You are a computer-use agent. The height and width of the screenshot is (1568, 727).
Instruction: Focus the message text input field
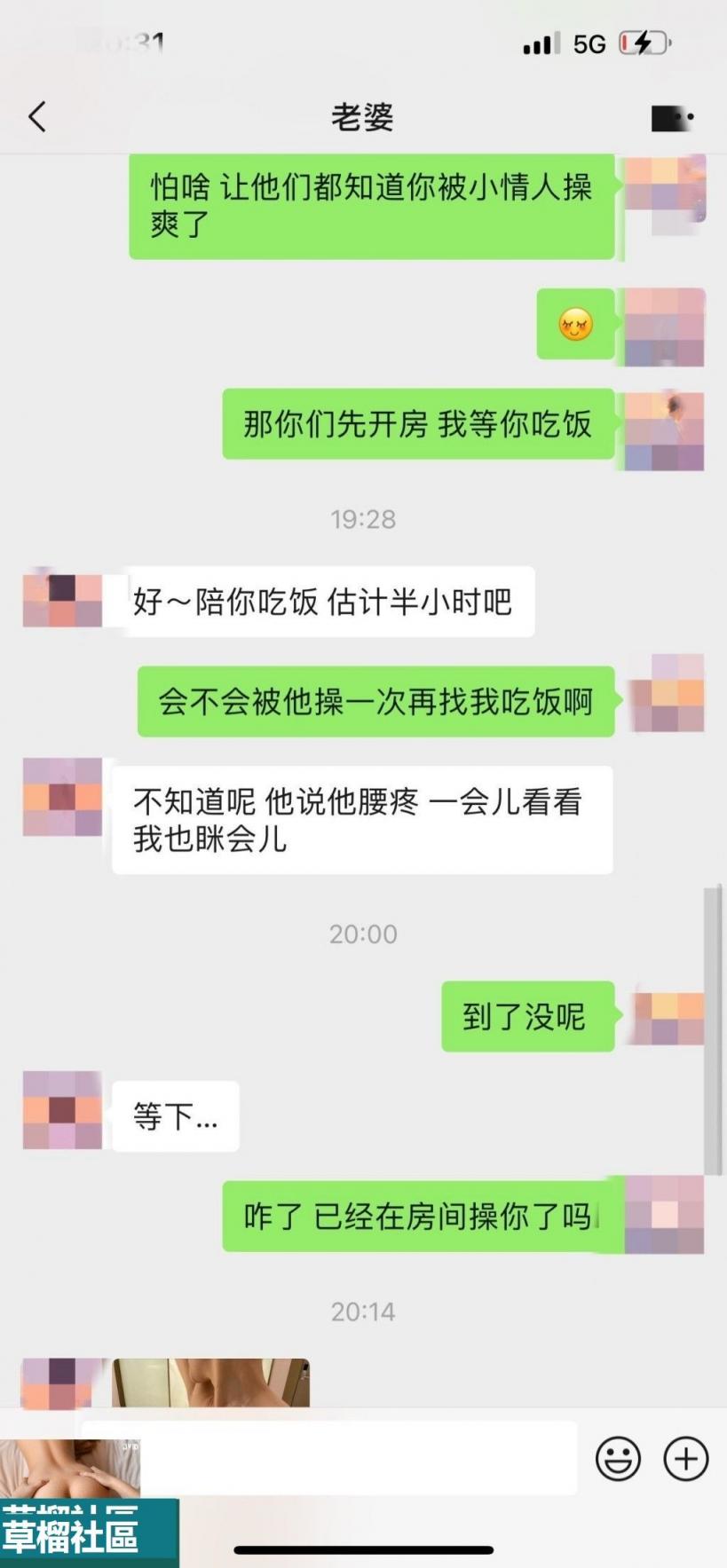pyautogui.click(x=355, y=1458)
